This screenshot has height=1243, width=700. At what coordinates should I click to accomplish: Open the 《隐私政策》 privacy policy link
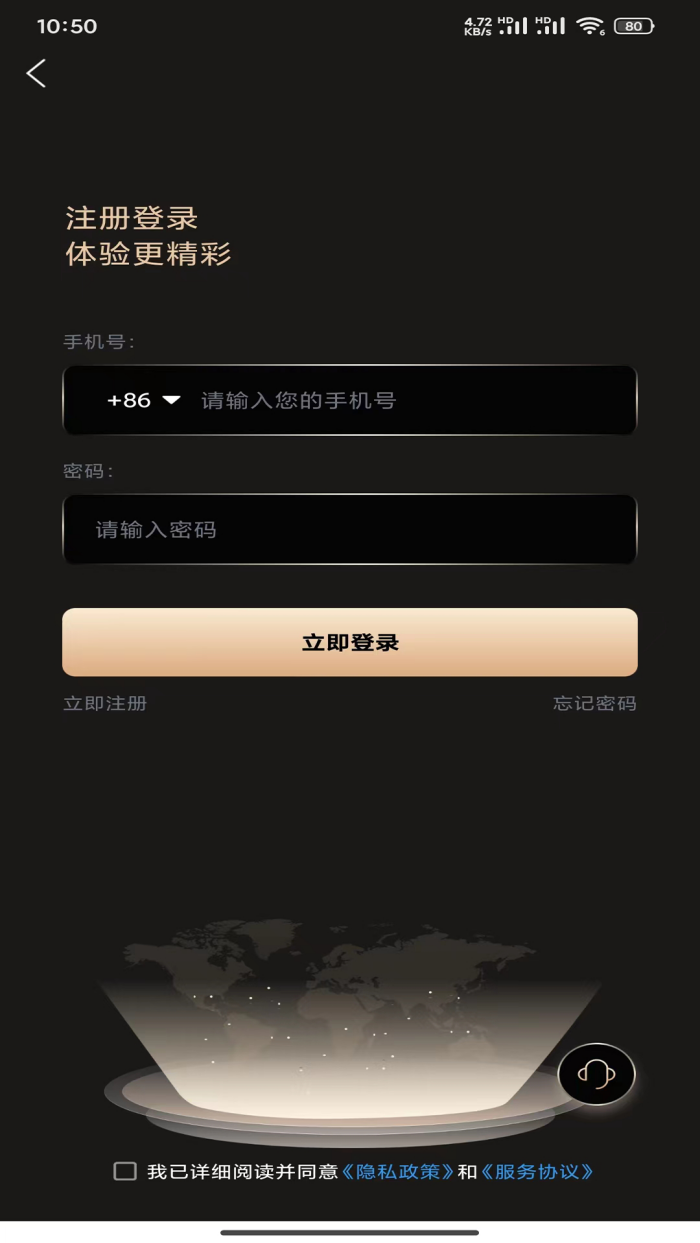coord(398,1171)
